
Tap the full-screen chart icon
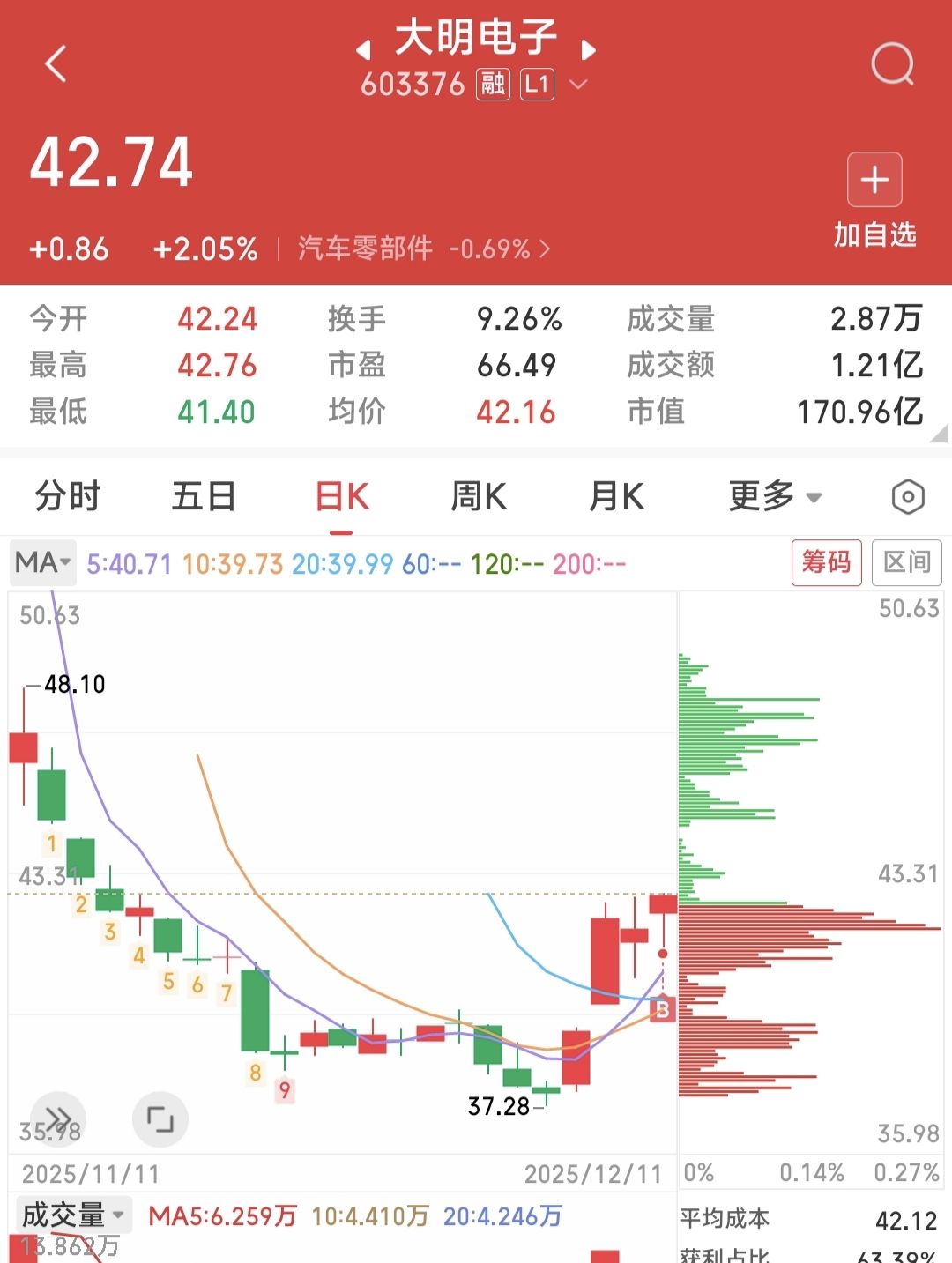tap(160, 1119)
